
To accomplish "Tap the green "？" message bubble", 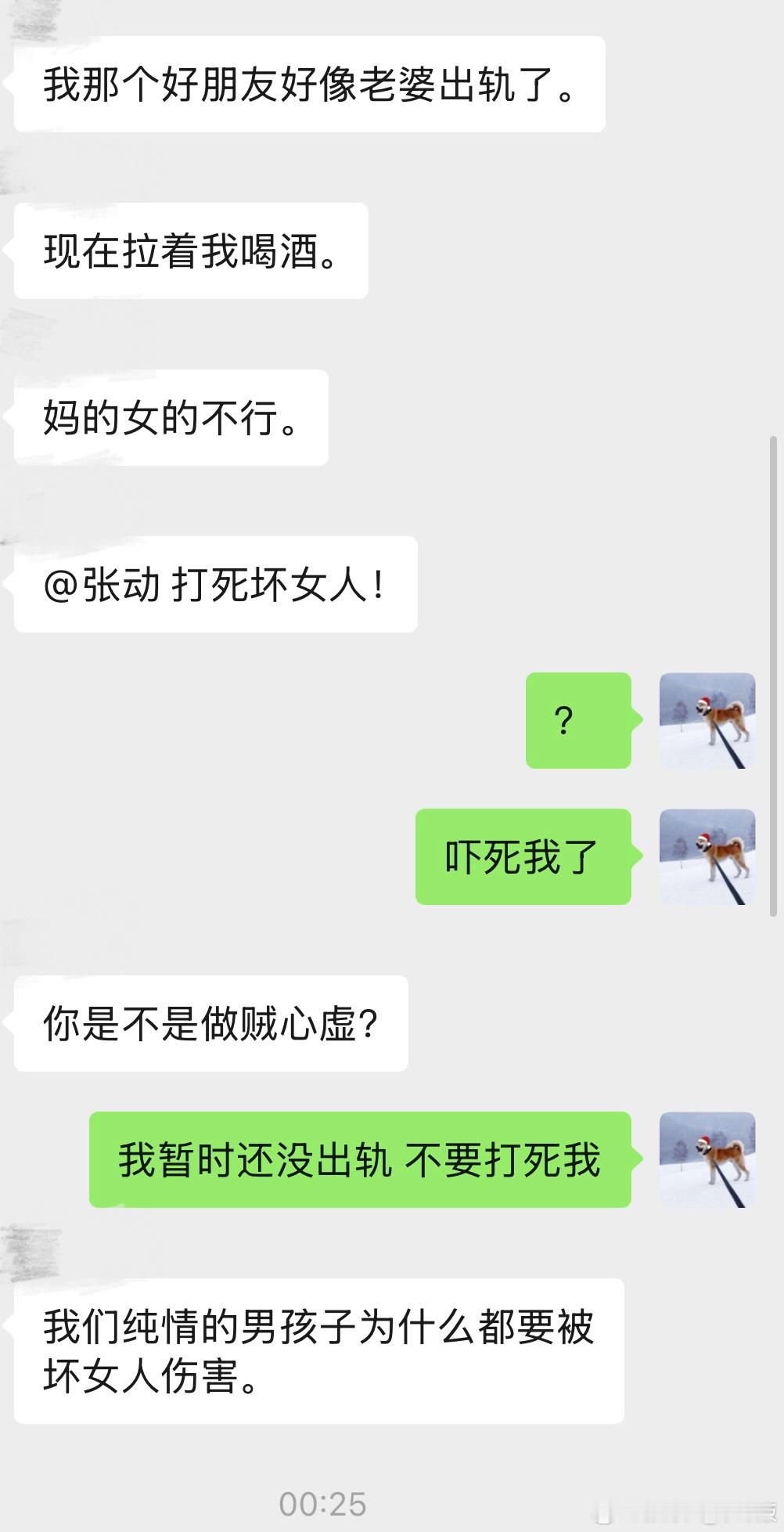I will tap(579, 721).
